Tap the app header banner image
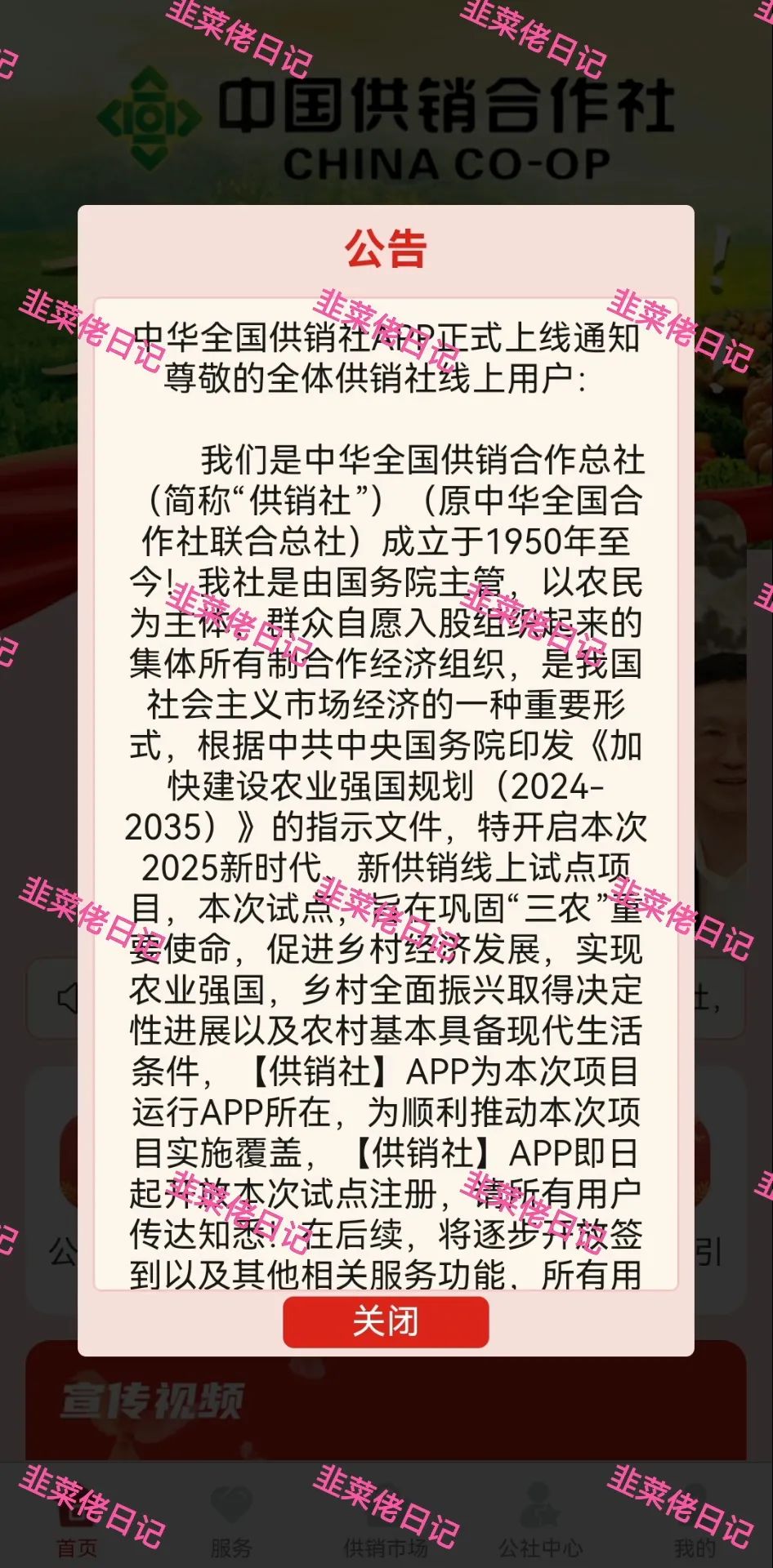Viewport: 773px width, 1568px height. coord(386,98)
